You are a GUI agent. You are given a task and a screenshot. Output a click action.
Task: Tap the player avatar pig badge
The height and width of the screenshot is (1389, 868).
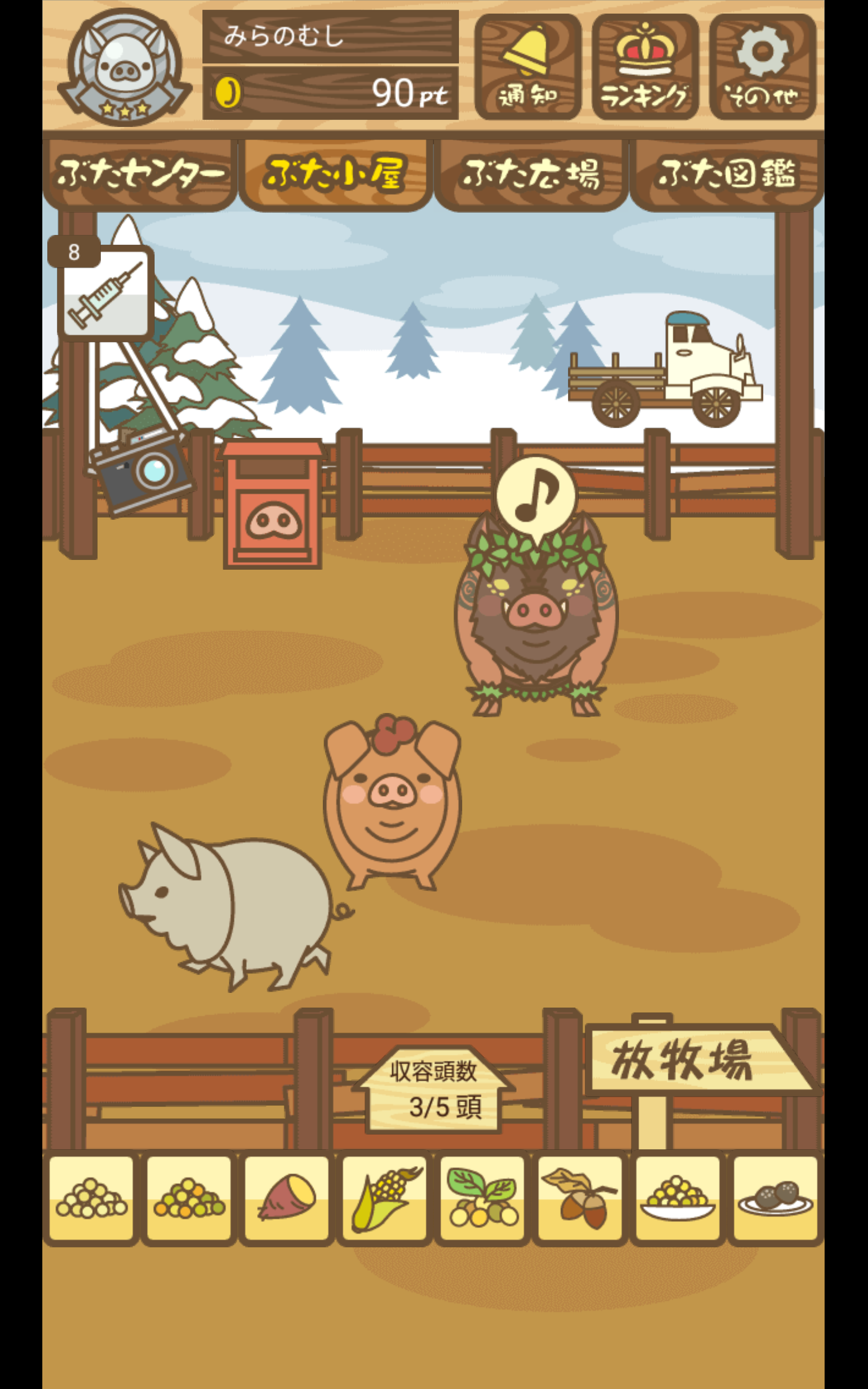[125, 67]
